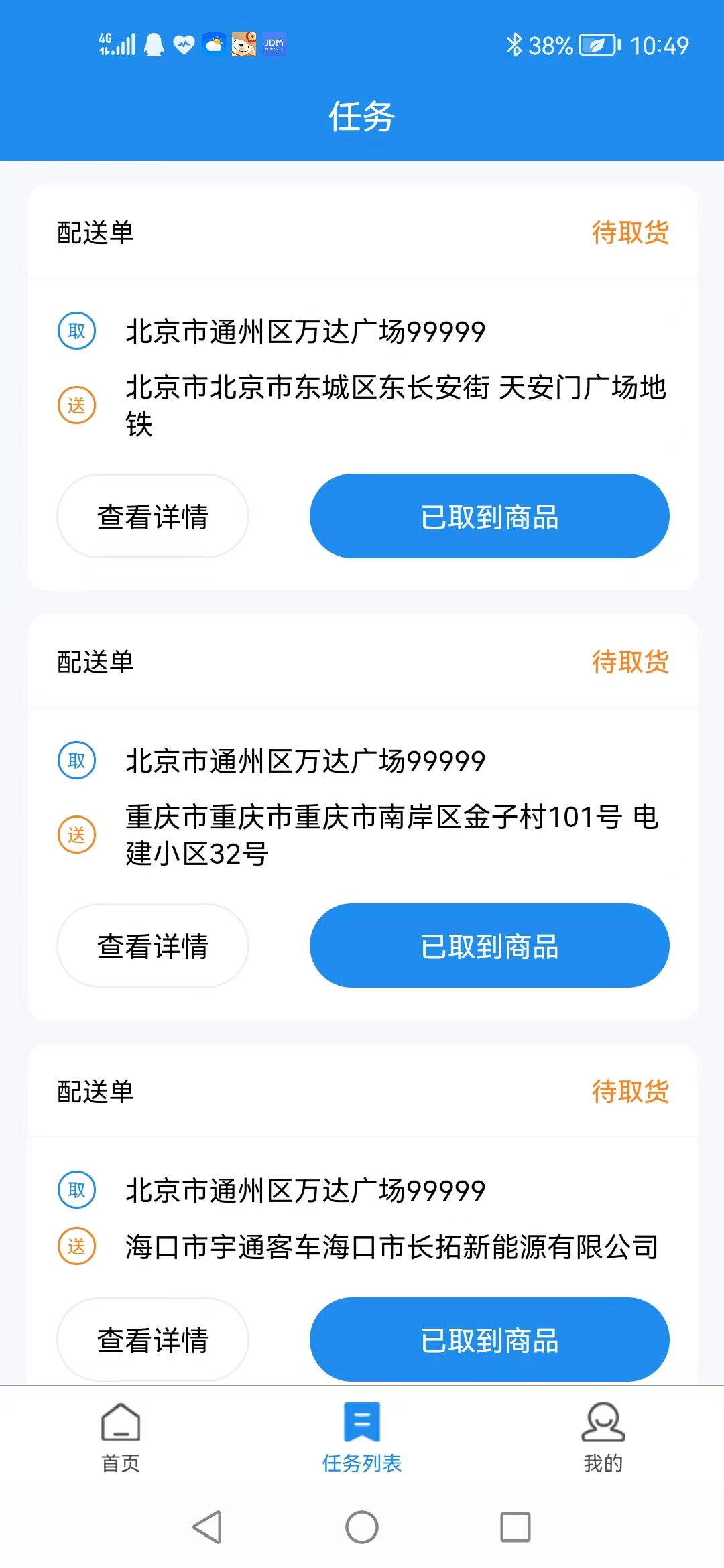Tap 已取到商品 for the 重庆市南岸区 delivery order
This screenshot has height=1568, width=724.
489,945
